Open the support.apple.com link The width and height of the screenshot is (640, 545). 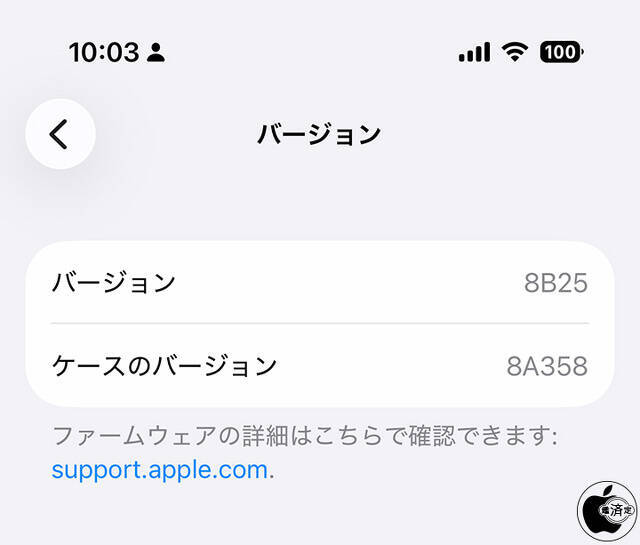160,469
